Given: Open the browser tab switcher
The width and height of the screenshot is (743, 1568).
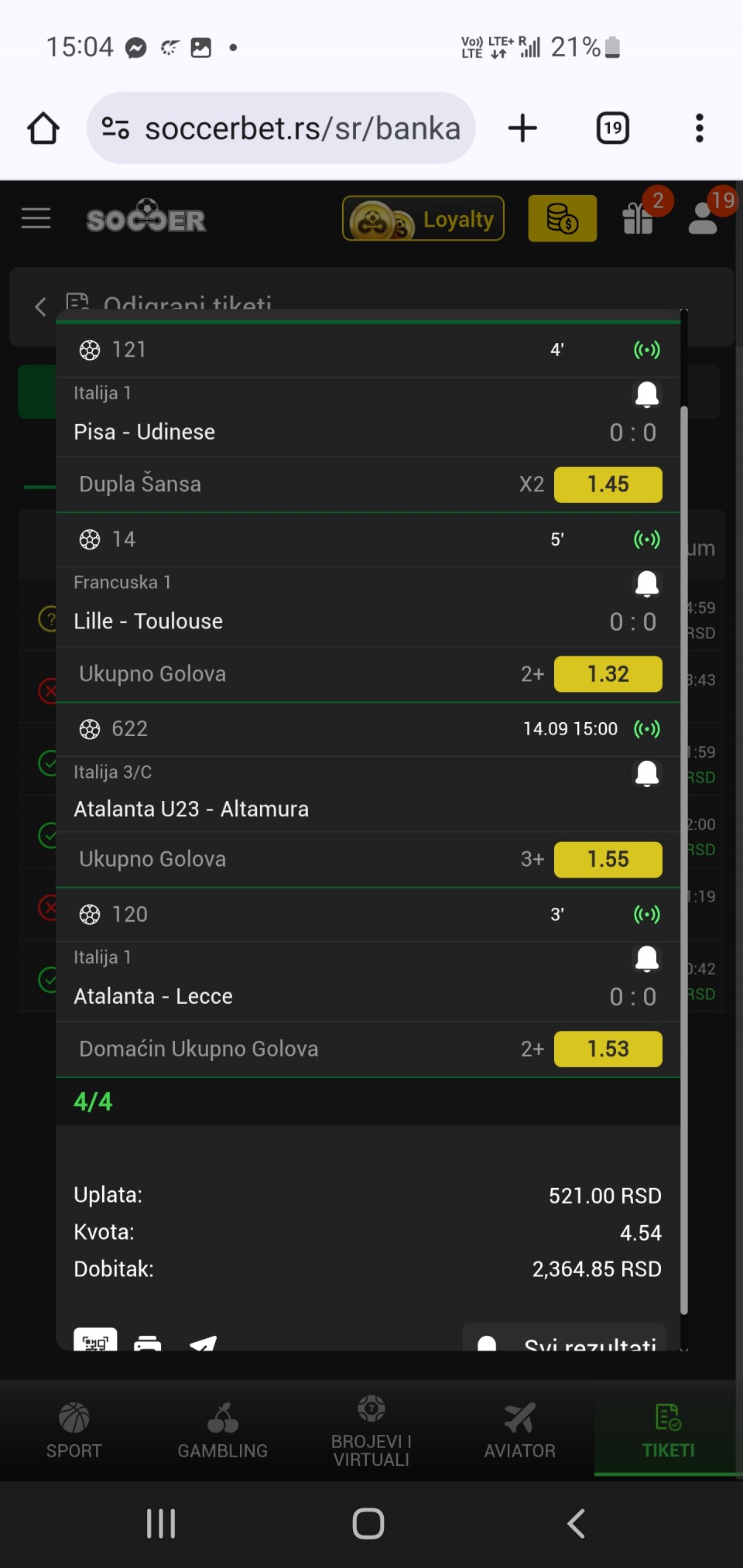Looking at the screenshot, I should click(x=613, y=128).
